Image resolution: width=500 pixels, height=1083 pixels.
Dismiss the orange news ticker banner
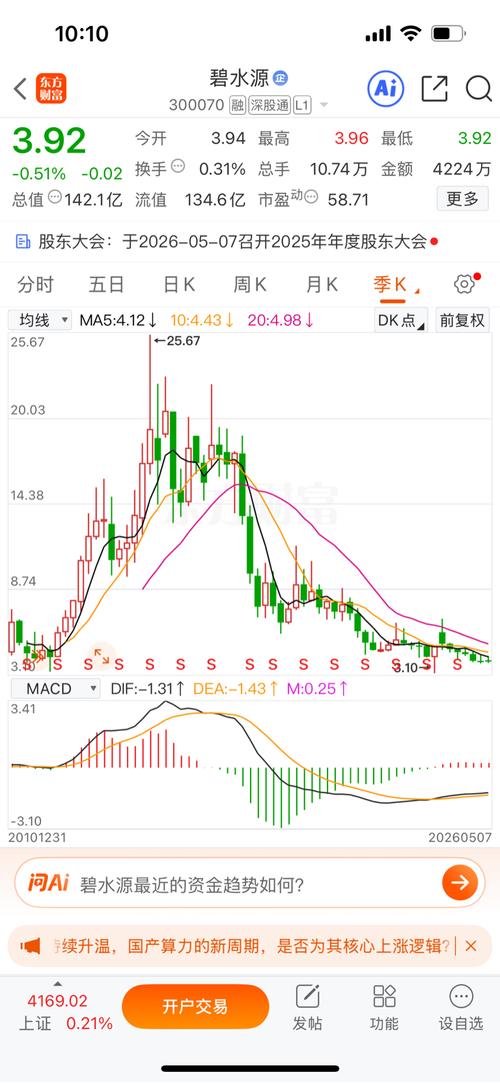(471, 946)
